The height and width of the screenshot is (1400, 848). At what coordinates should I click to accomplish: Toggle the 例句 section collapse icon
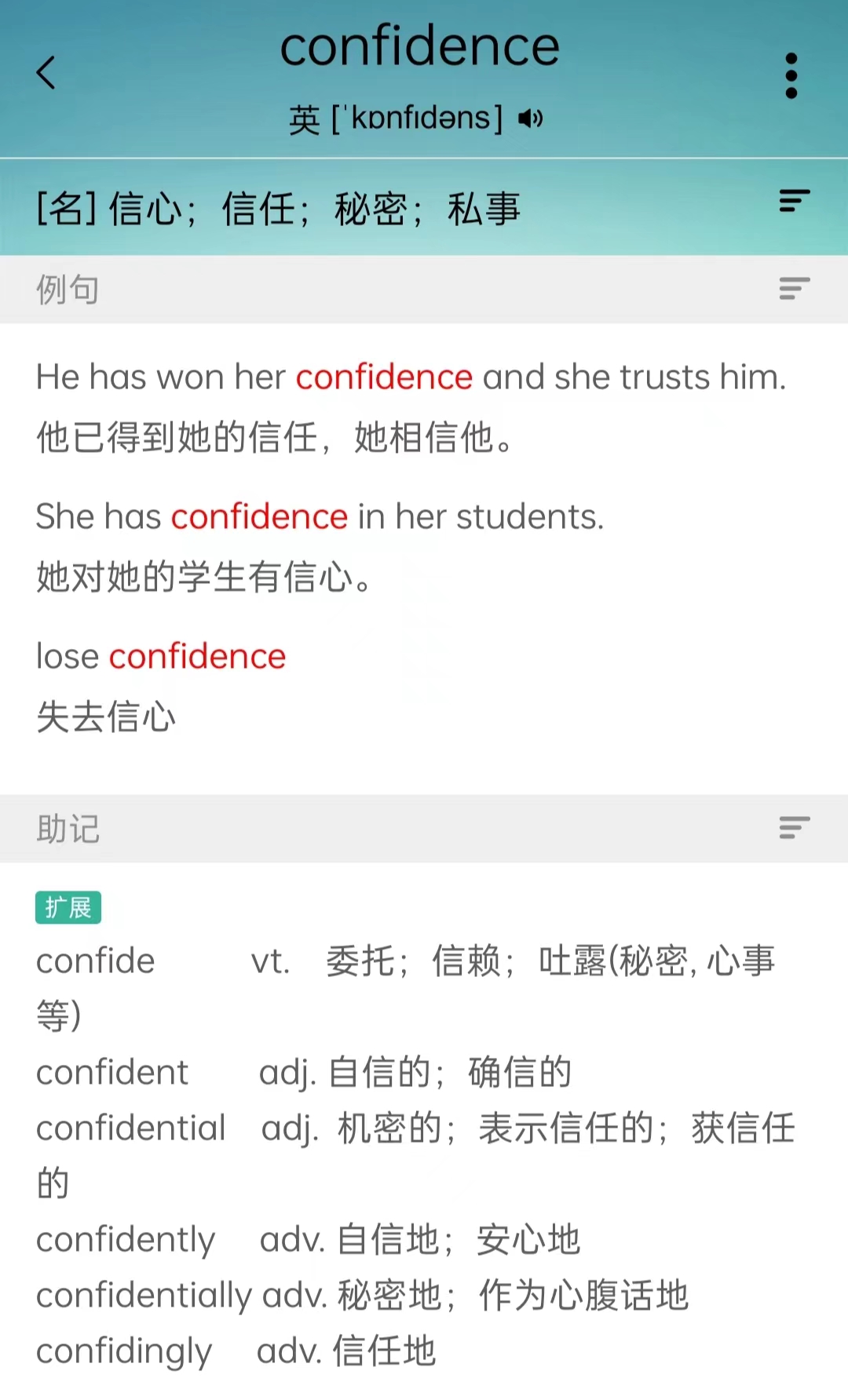[x=794, y=289]
